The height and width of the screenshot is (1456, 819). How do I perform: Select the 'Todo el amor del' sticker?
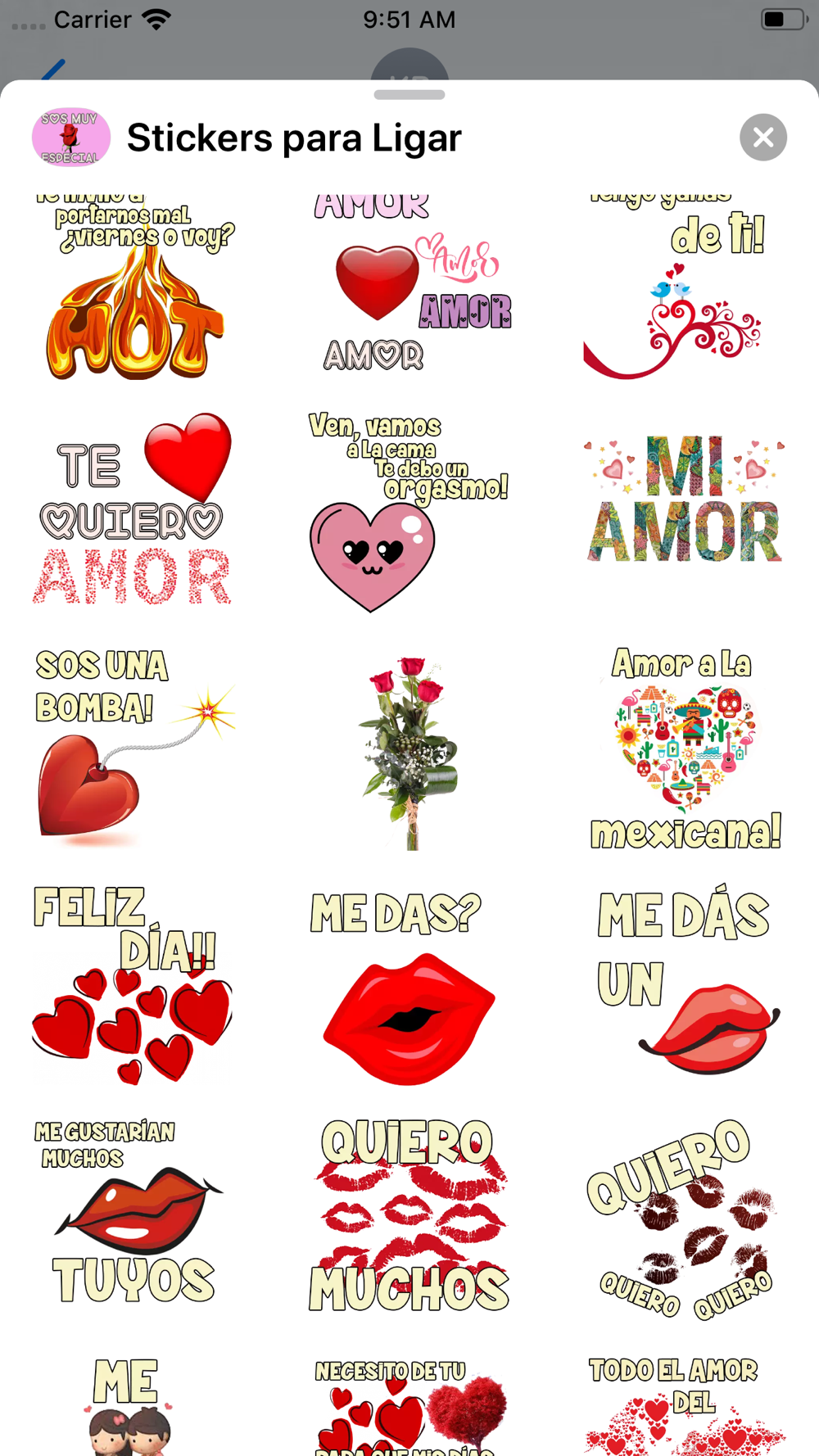tap(685, 1405)
